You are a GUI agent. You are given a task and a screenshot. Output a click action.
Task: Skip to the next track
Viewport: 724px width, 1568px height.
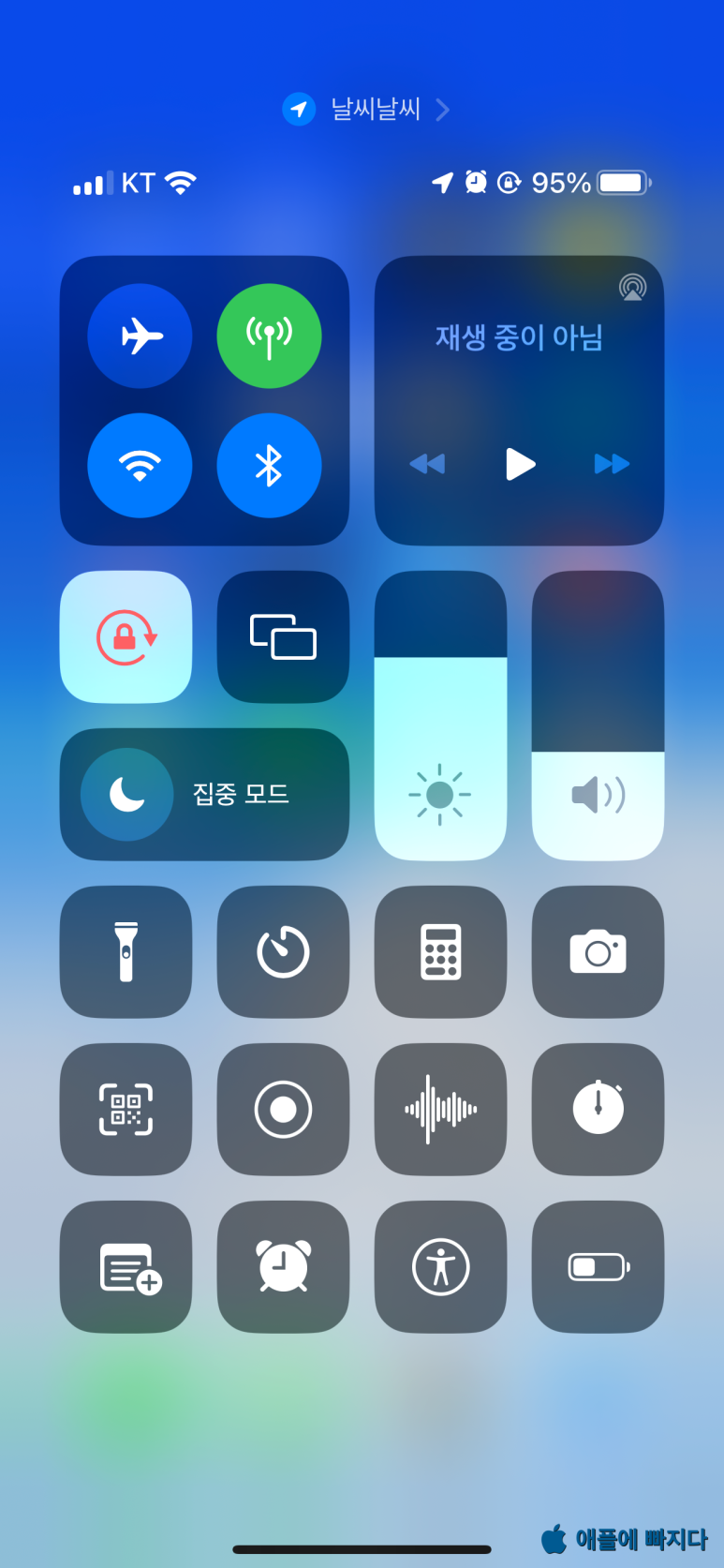612,464
